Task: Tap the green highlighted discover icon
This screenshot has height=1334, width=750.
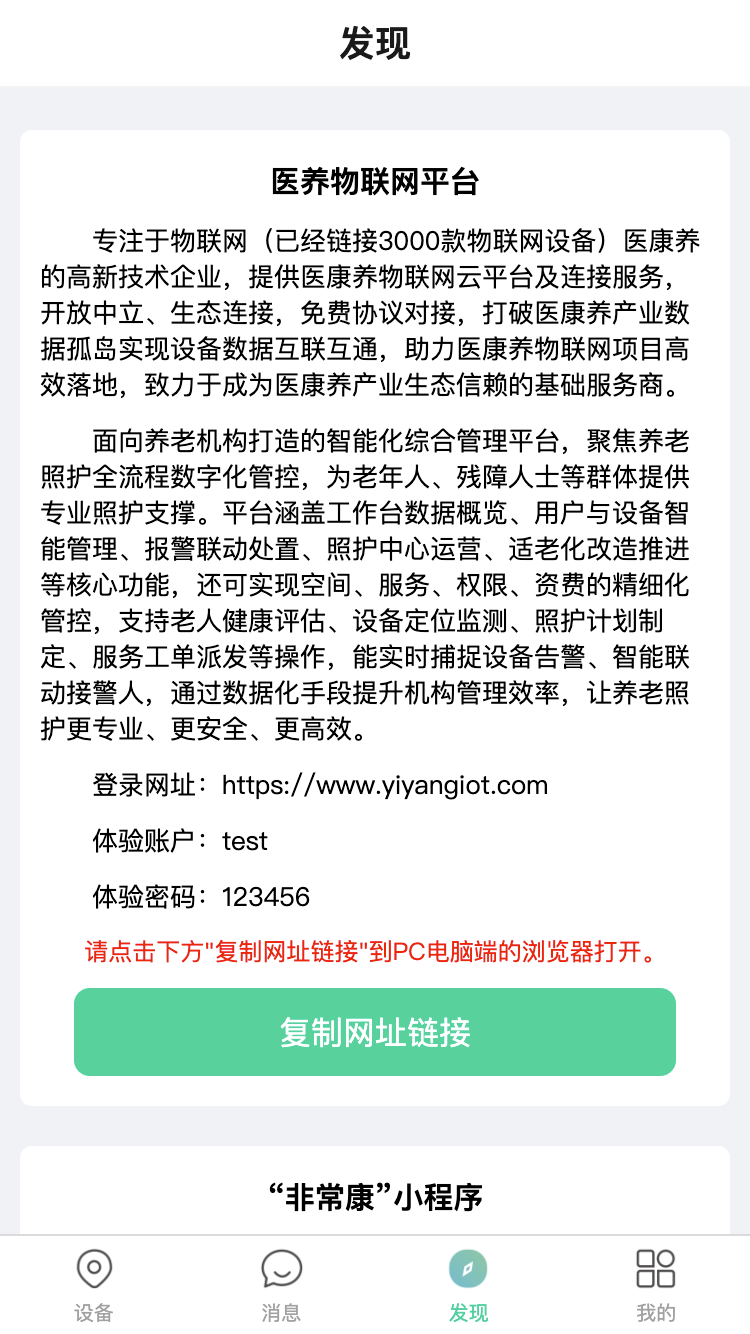Action: (468, 1268)
